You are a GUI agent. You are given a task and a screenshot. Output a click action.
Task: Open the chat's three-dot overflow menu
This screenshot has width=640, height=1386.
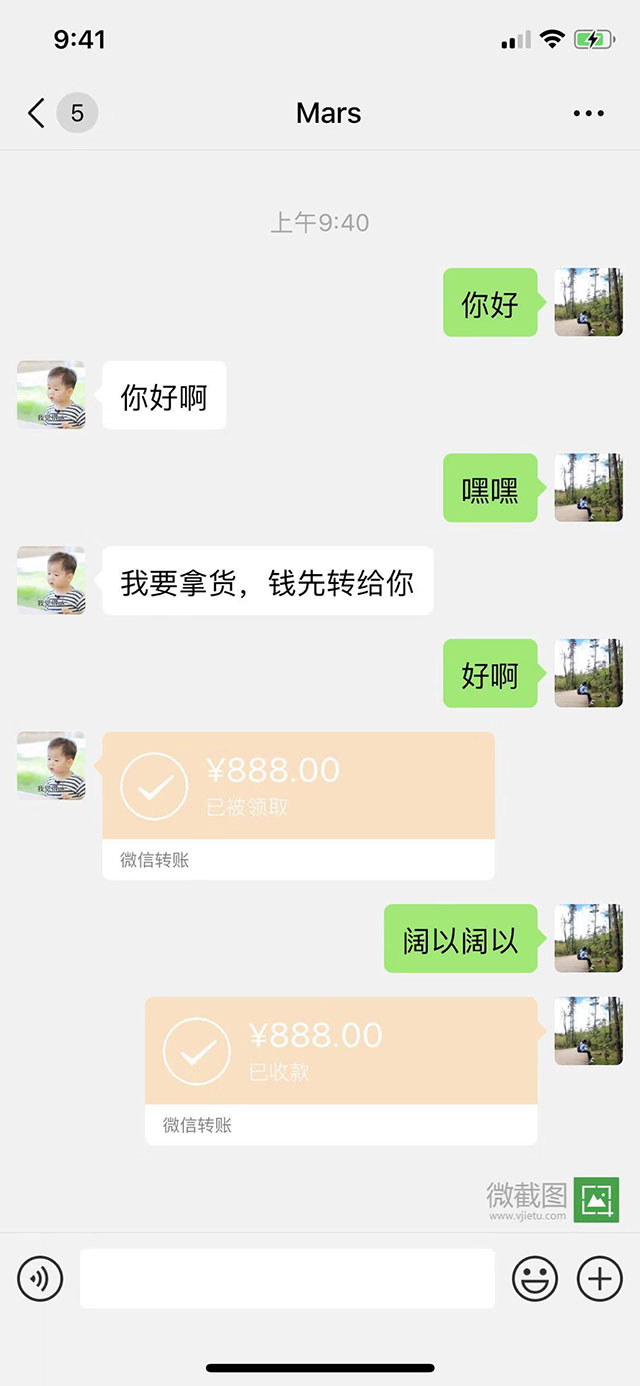pos(588,113)
